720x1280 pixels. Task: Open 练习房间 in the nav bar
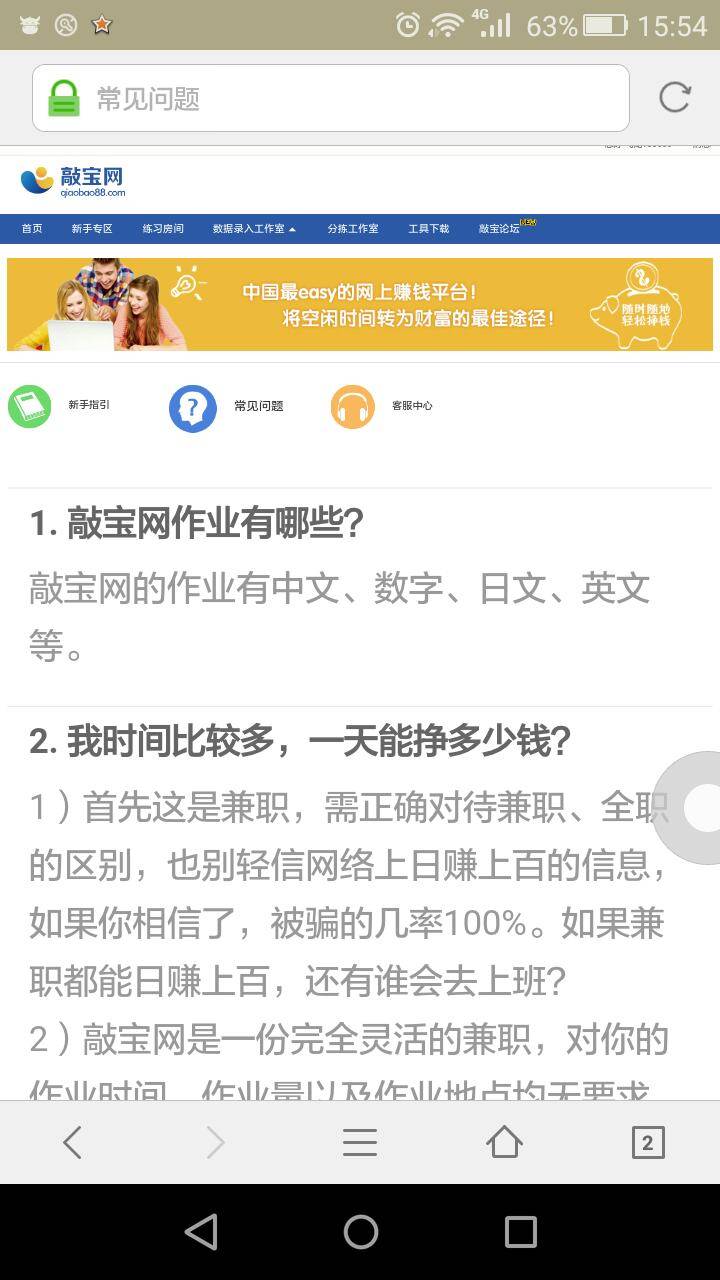[162, 228]
